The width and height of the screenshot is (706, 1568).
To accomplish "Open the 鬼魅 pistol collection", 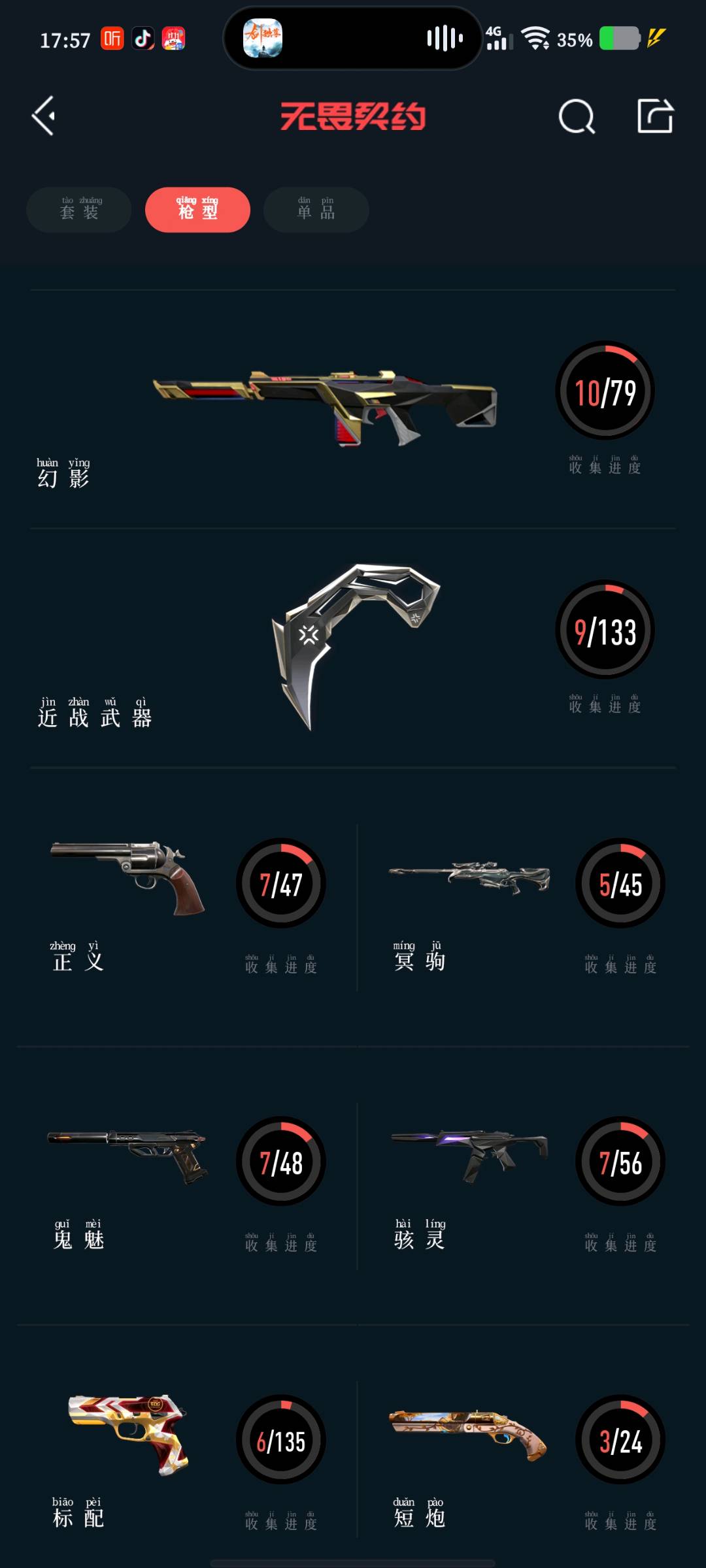I will [186, 1186].
